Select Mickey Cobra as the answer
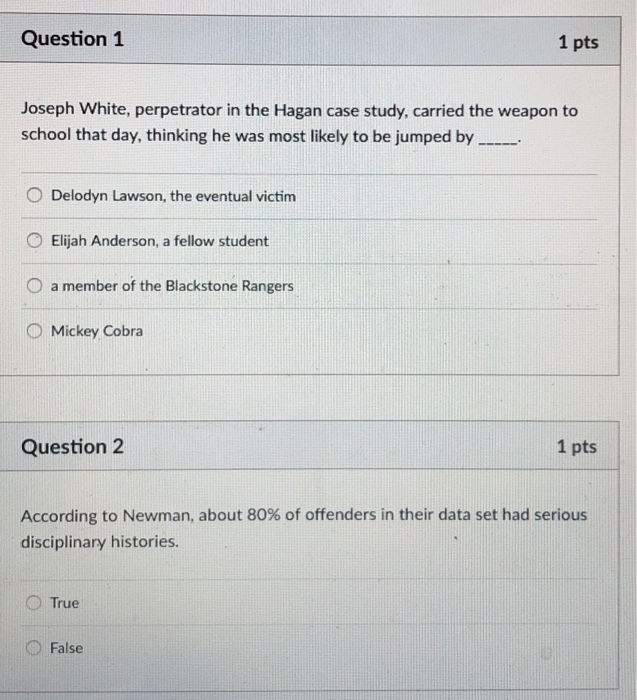 (x=34, y=331)
